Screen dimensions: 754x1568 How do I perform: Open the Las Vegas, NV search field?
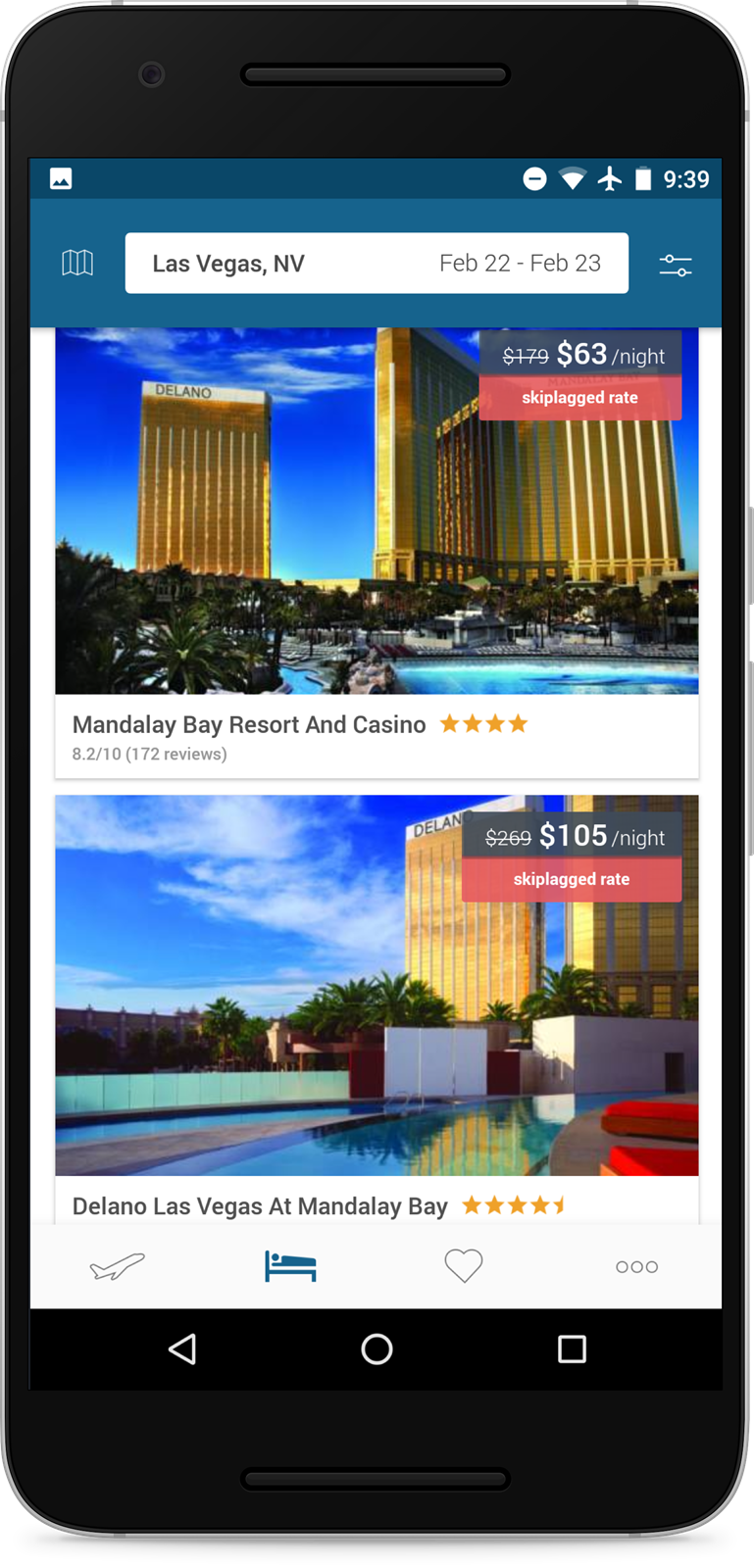pyautogui.click(x=377, y=263)
